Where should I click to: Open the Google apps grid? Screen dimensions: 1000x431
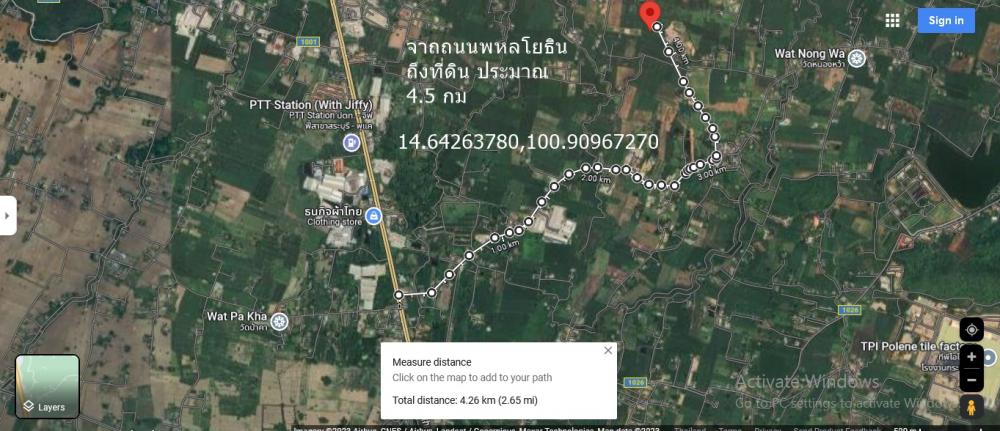pyautogui.click(x=892, y=20)
